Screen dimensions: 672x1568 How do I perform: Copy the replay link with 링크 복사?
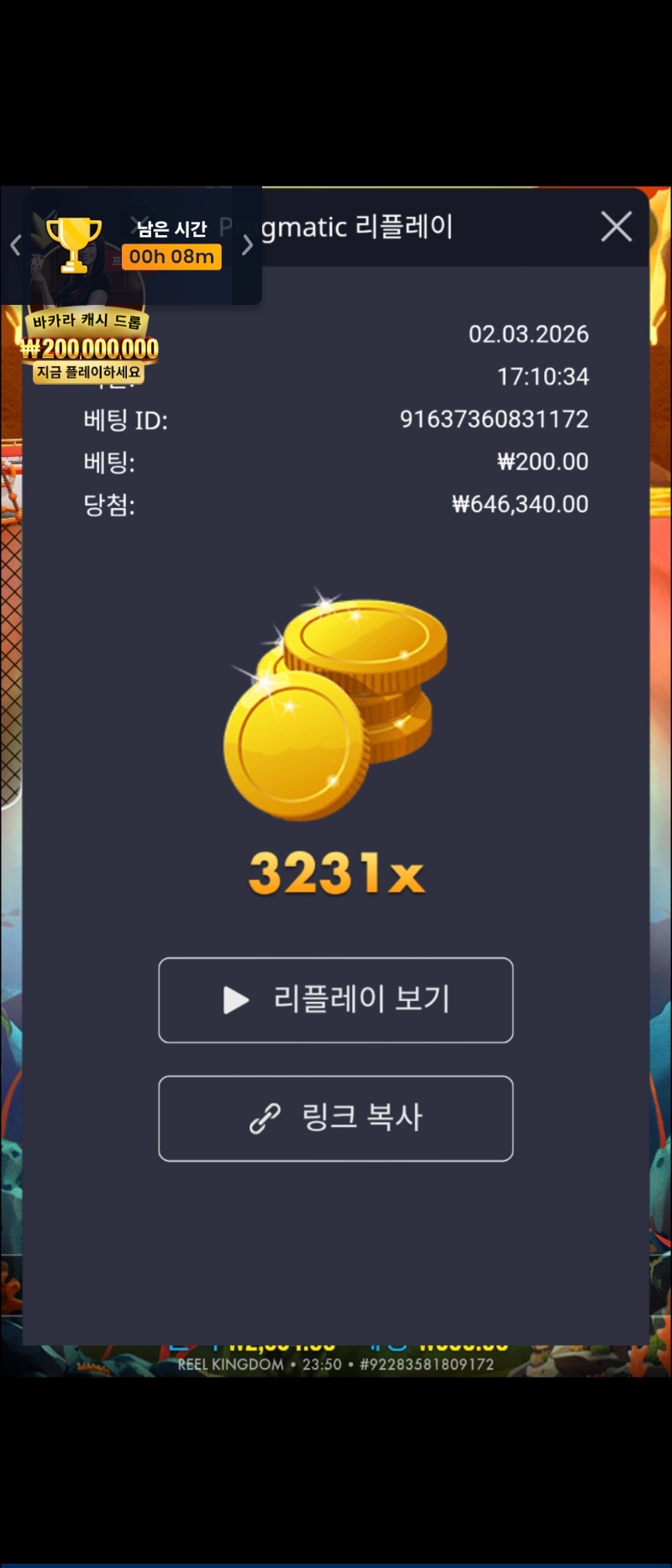335,1118
